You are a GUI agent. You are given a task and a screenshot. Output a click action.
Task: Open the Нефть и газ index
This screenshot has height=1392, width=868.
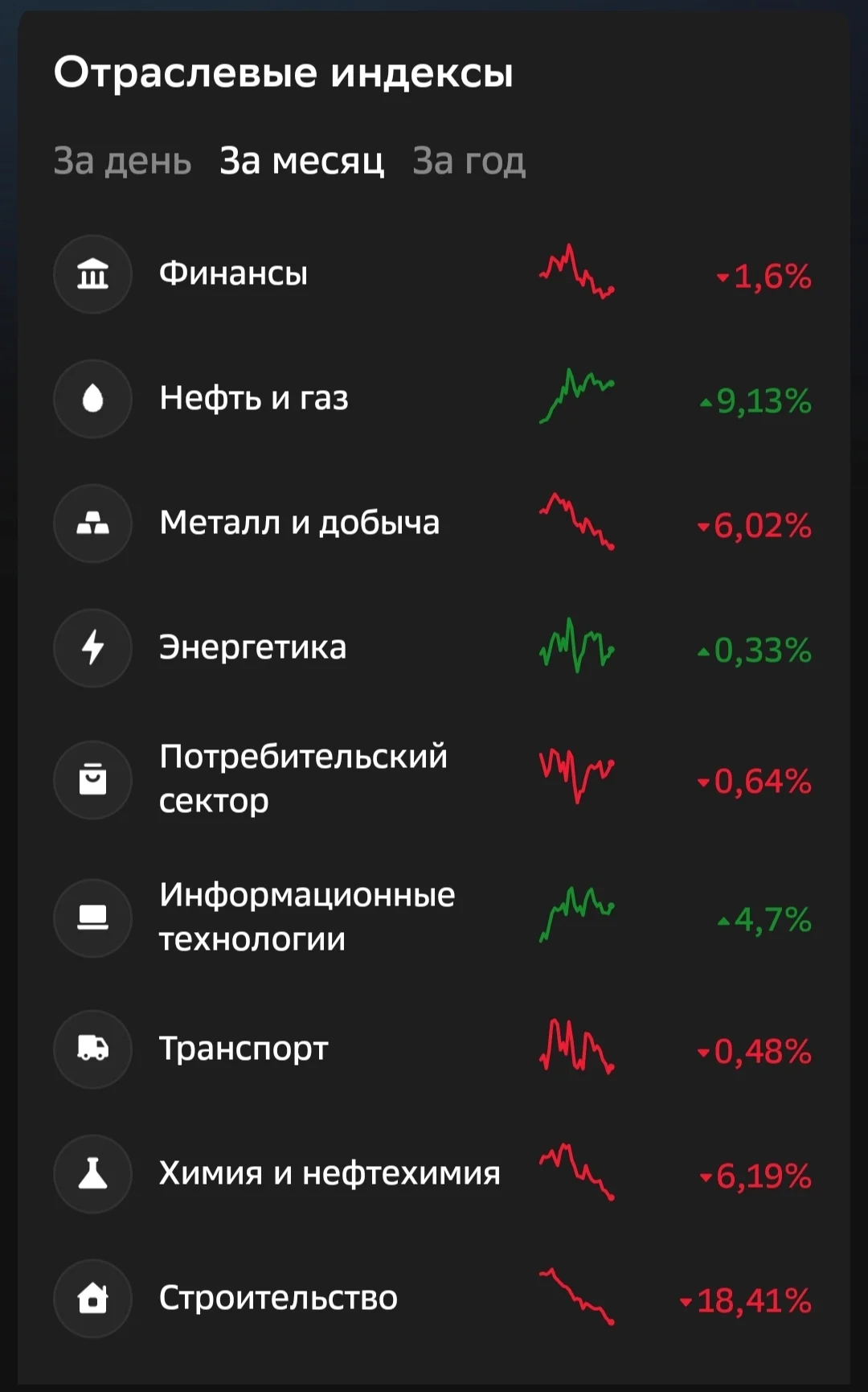click(x=434, y=399)
